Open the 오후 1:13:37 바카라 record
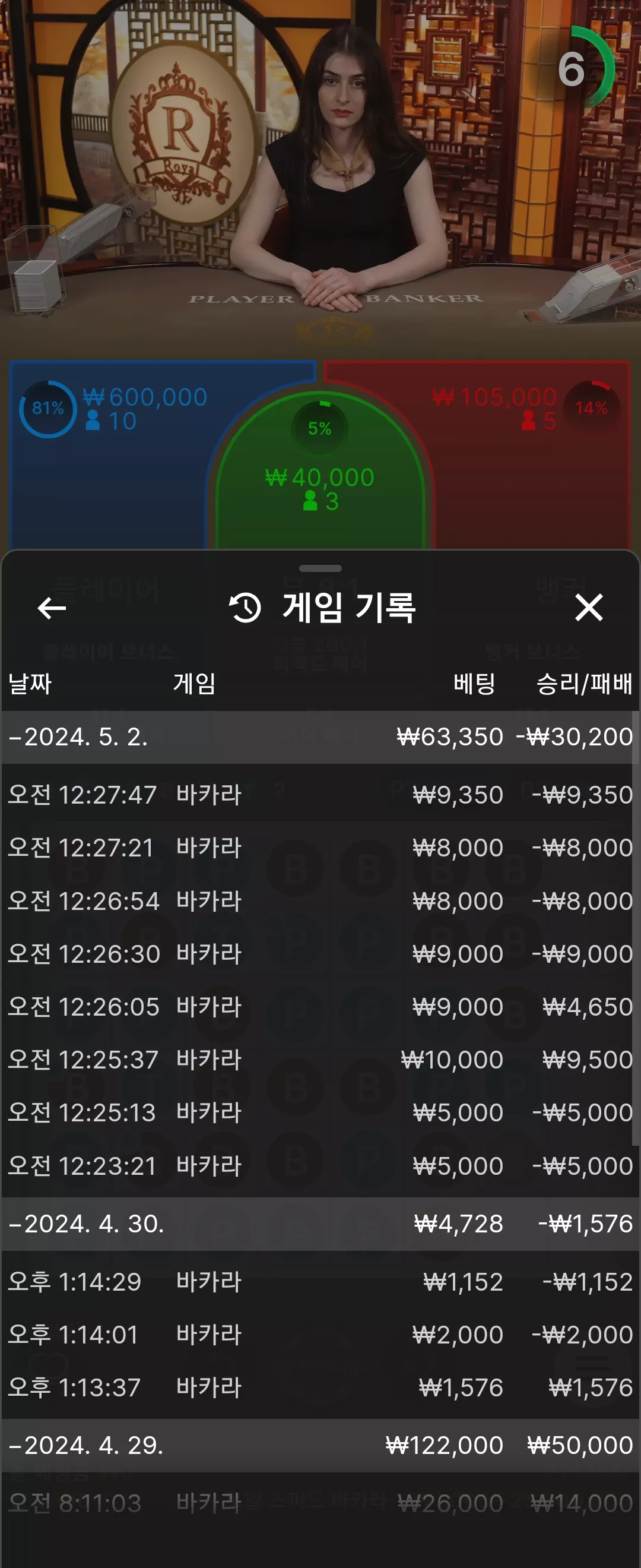Image resolution: width=641 pixels, height=1568 pixels. click(320, 1388)
